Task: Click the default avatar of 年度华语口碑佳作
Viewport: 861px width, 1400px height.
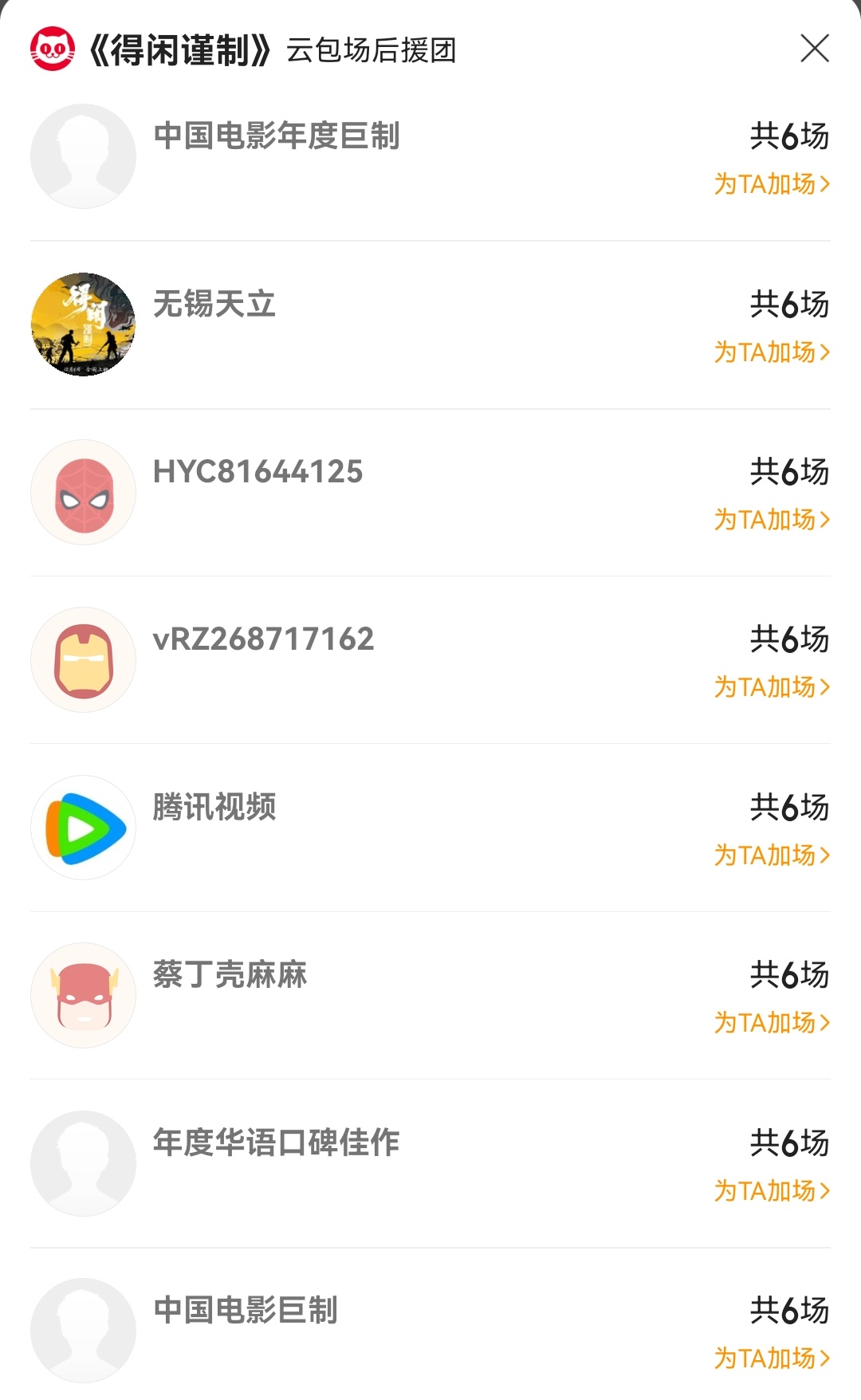Action: click(82, 1161)
